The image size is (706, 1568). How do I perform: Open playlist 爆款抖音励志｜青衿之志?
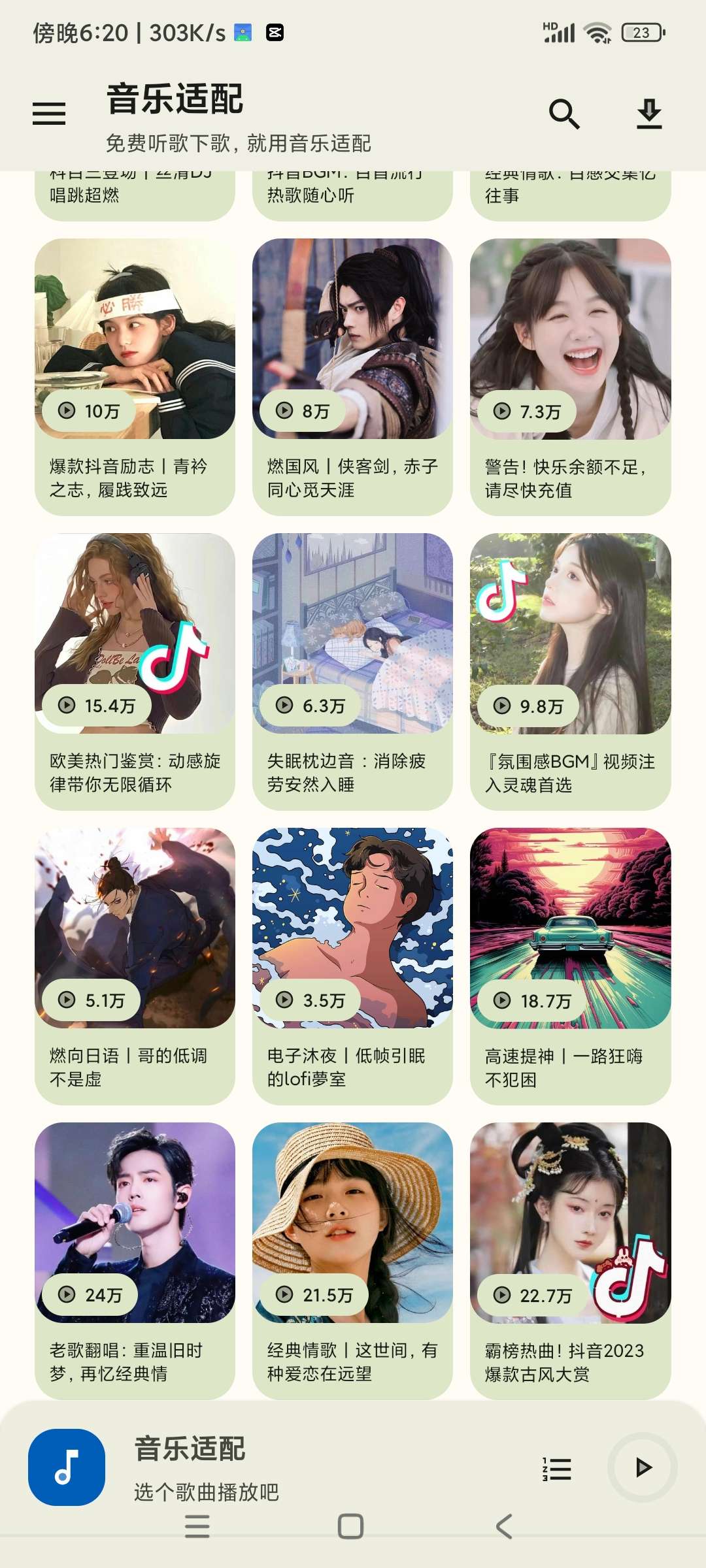135,376
